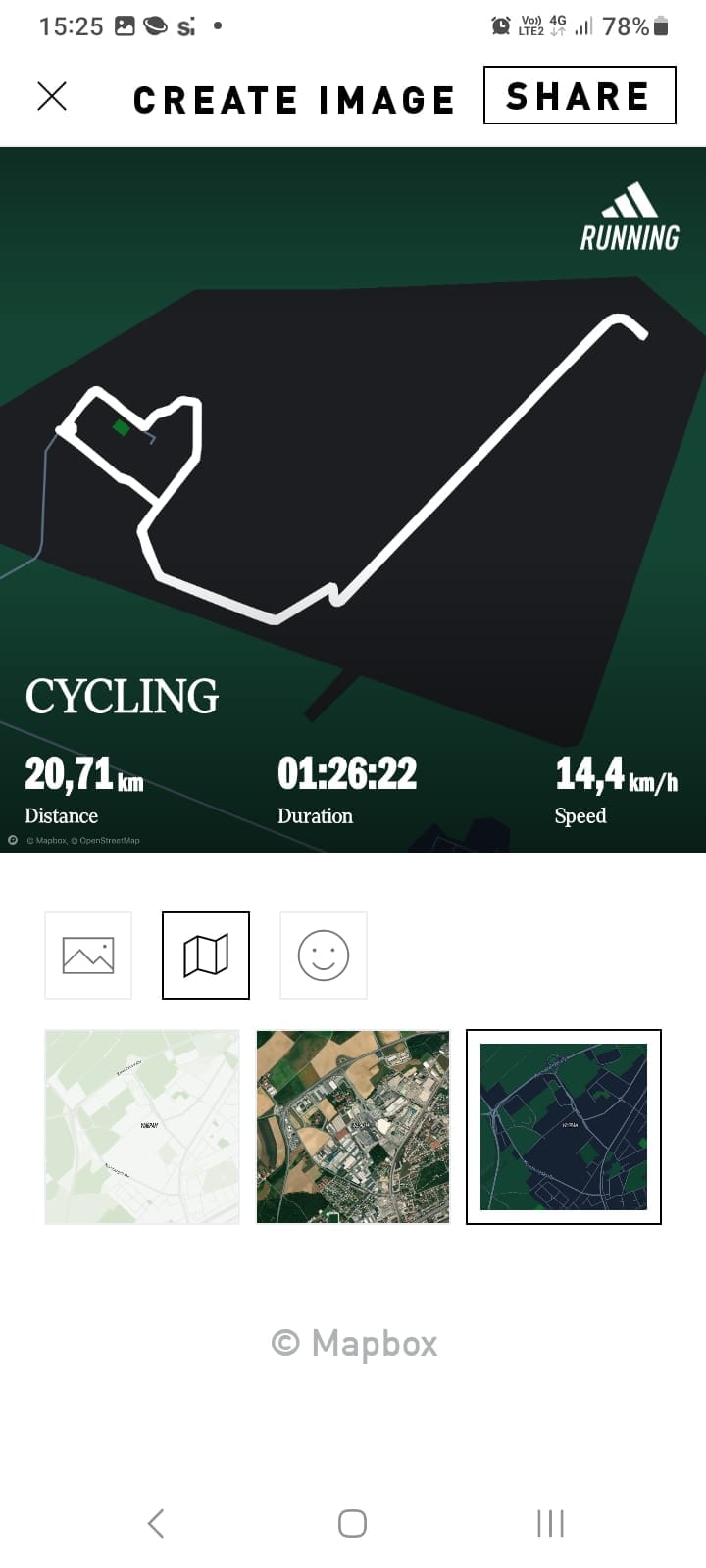Go back using the system back button
706x1568 pixels.
click(x=155, y=1523)
